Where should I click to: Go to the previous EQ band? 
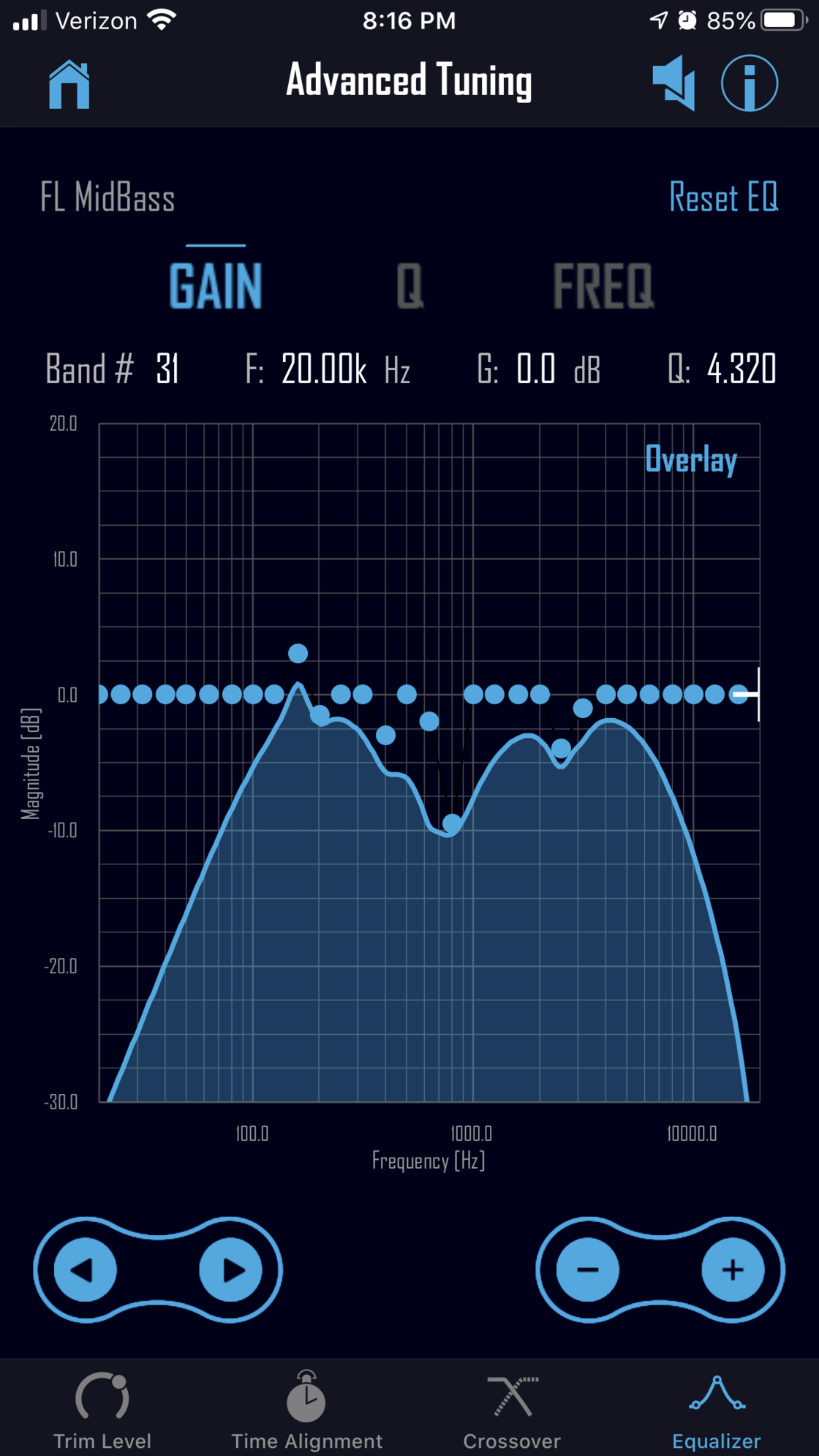click(86, 1270)
